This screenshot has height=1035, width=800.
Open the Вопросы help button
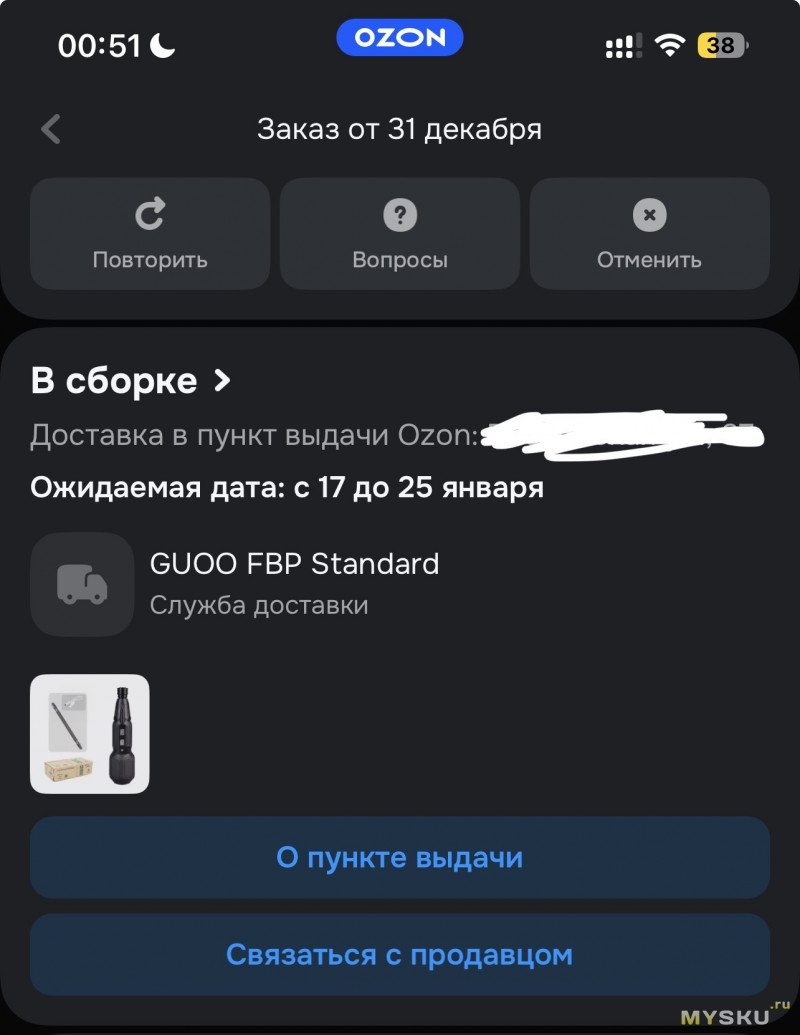pyautogui.click(x=400, y=234)
